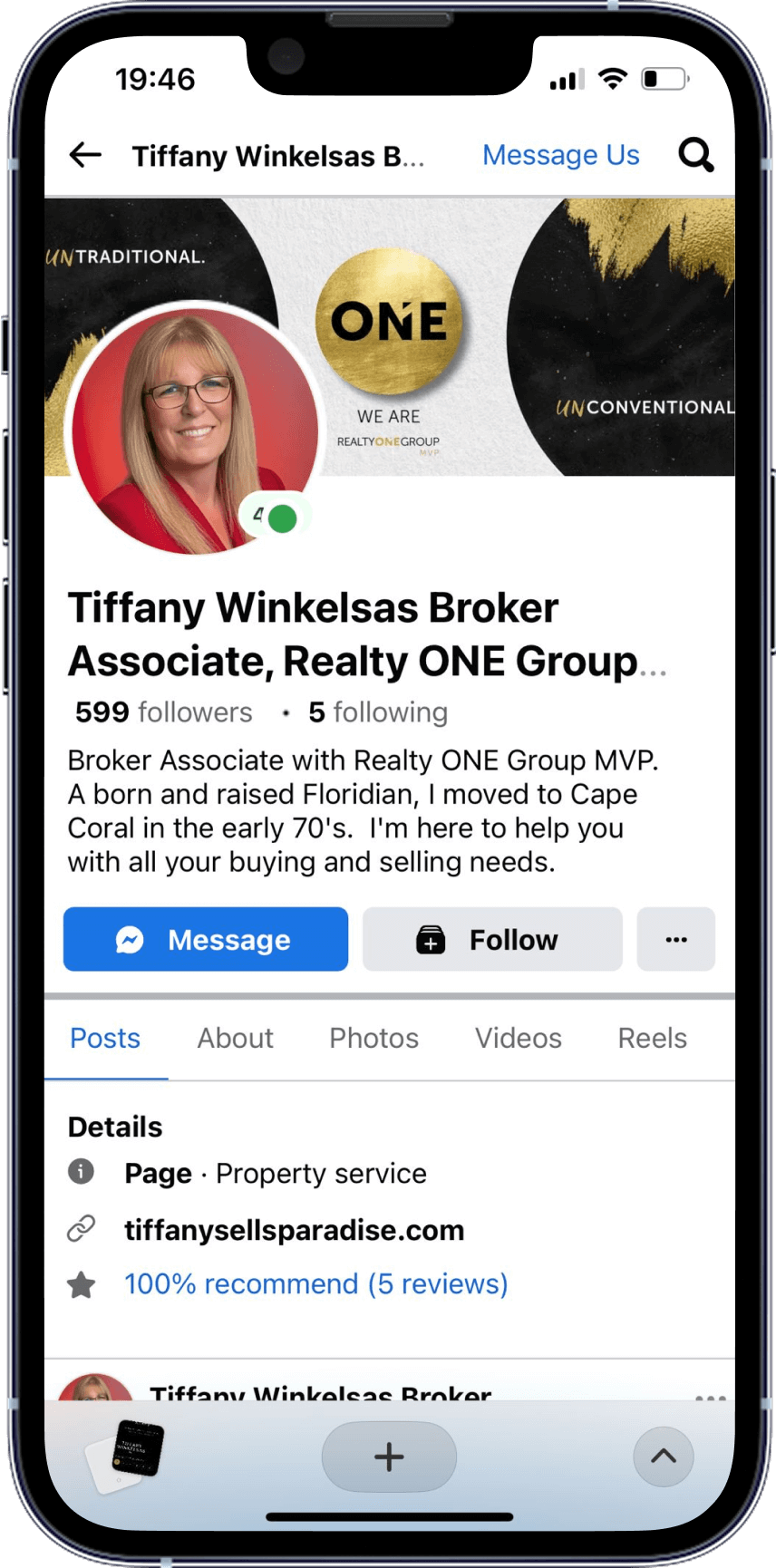
Task: Open the stacked cards thumbnail in bottom bar
Action: (127, 1452)
